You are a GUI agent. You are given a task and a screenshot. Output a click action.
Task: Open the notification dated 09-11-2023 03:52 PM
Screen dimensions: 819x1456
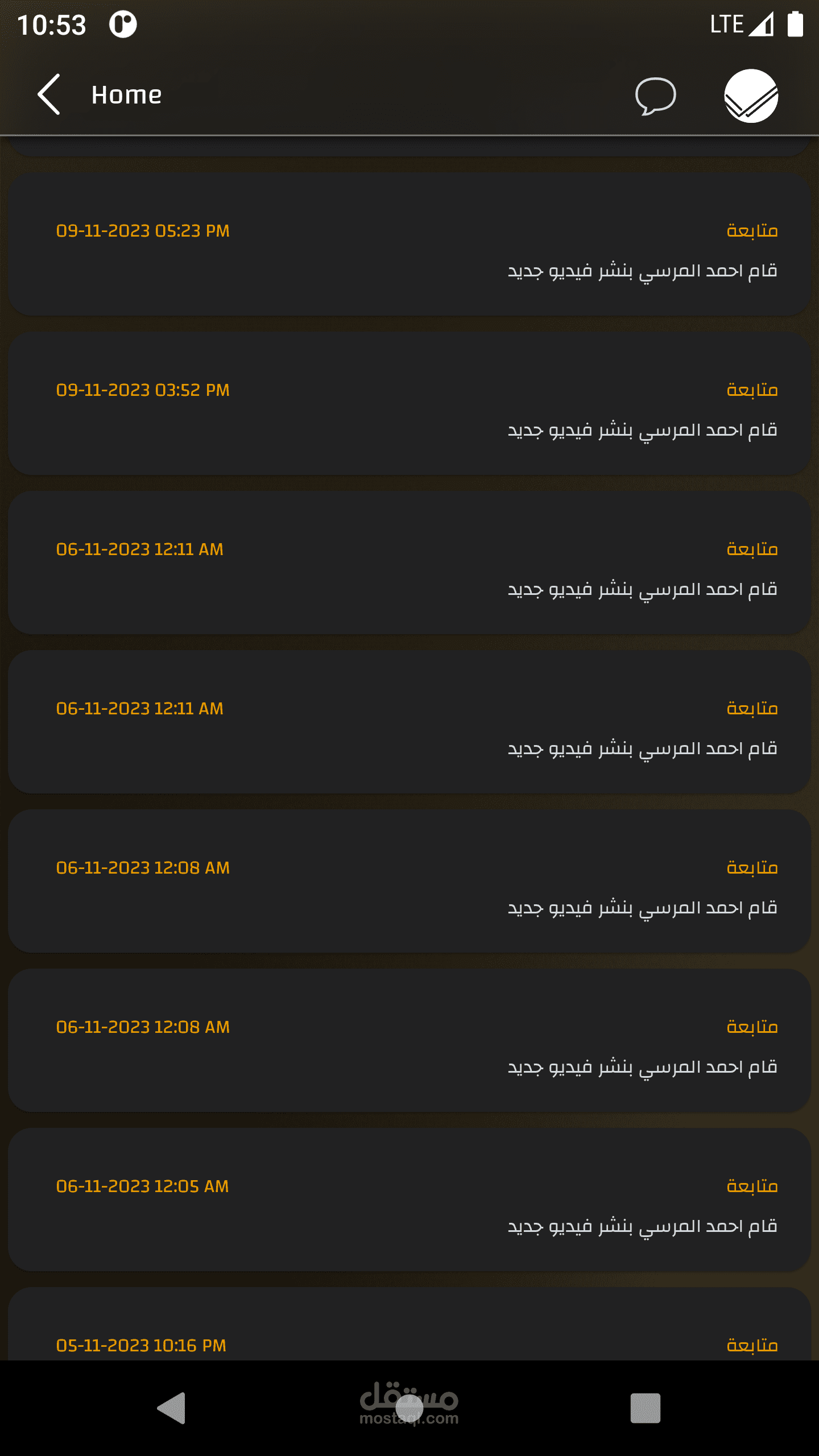point(409,404)
